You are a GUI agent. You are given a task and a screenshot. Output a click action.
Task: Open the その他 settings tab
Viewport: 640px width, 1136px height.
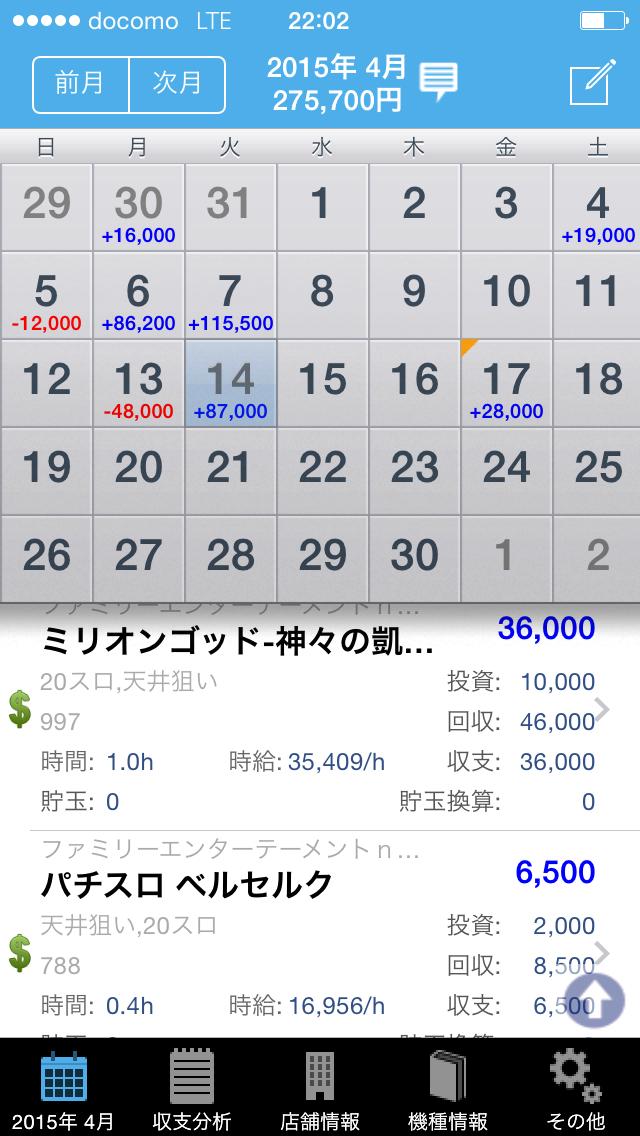[x=575, y=1088]
